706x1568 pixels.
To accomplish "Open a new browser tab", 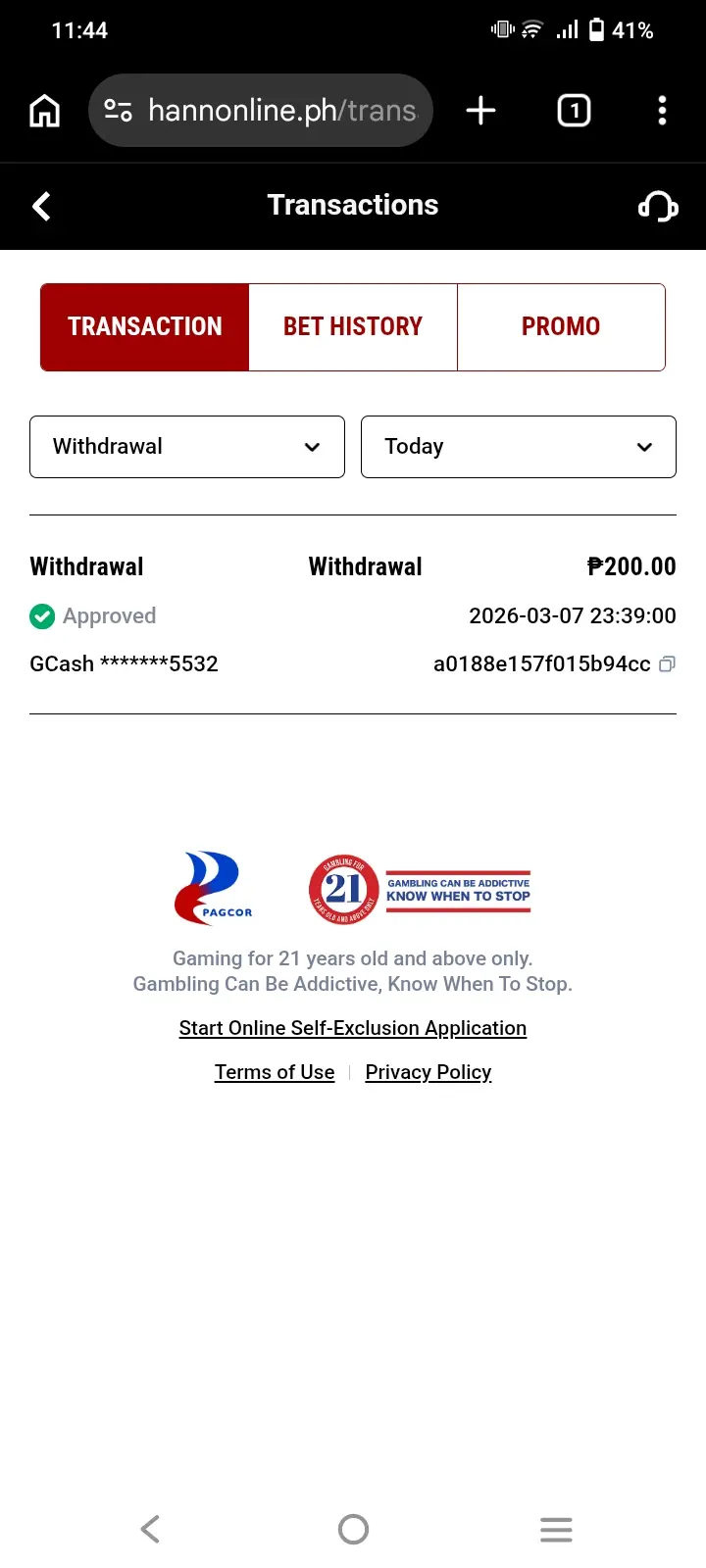I will [x=480, y=111].
